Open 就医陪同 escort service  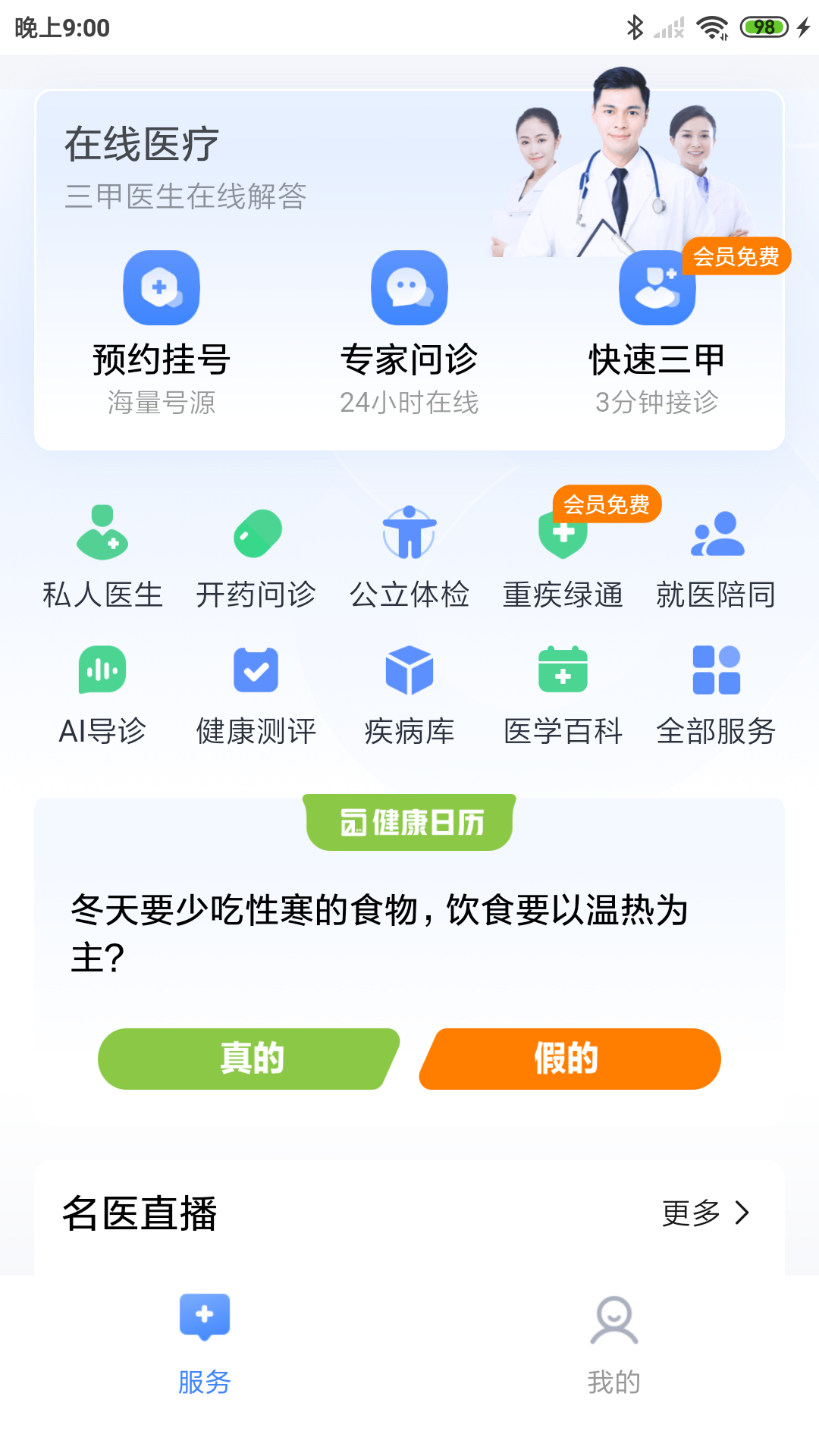716,557
